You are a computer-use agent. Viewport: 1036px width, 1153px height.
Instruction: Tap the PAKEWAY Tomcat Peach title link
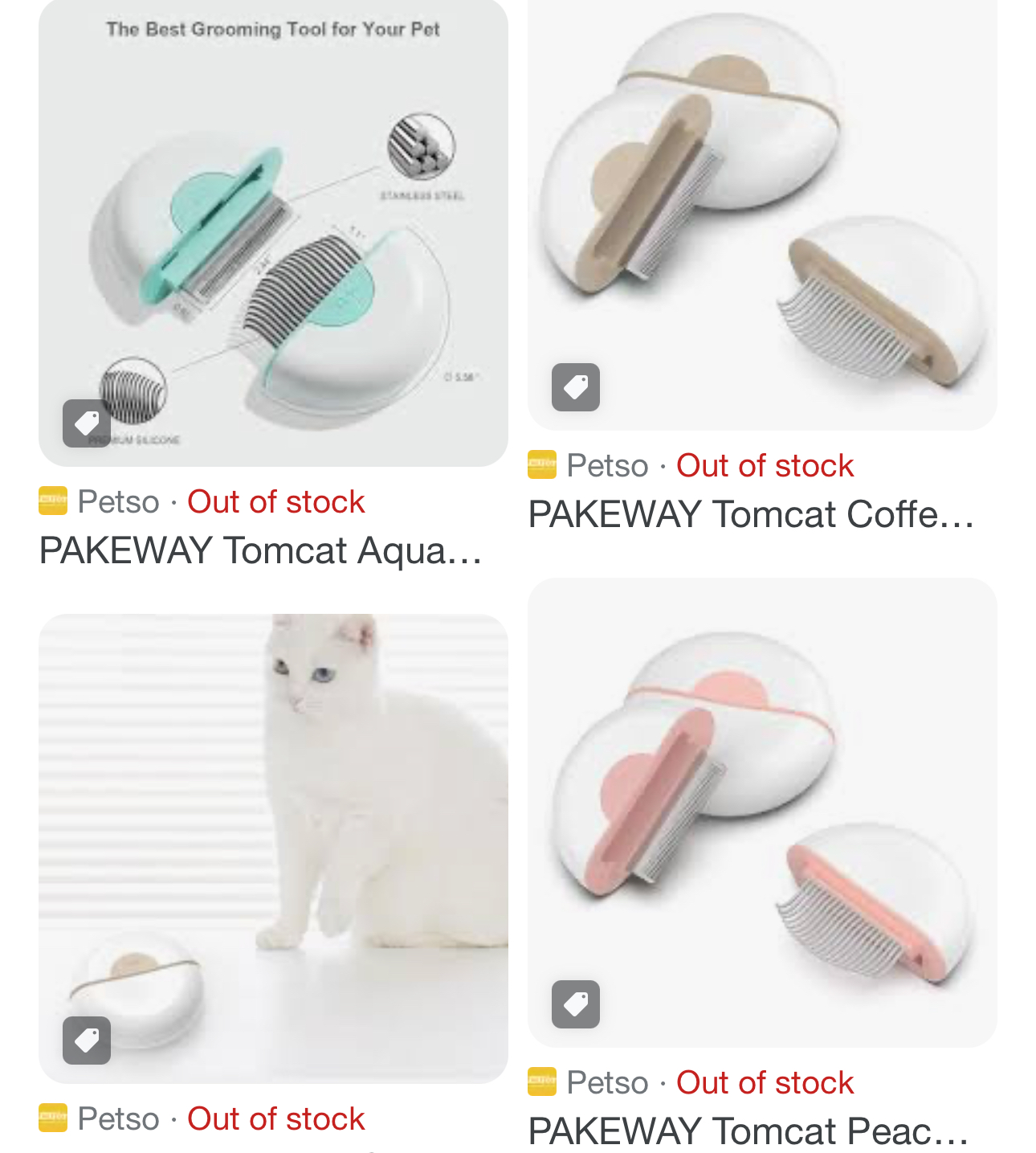pos(747,1131)
